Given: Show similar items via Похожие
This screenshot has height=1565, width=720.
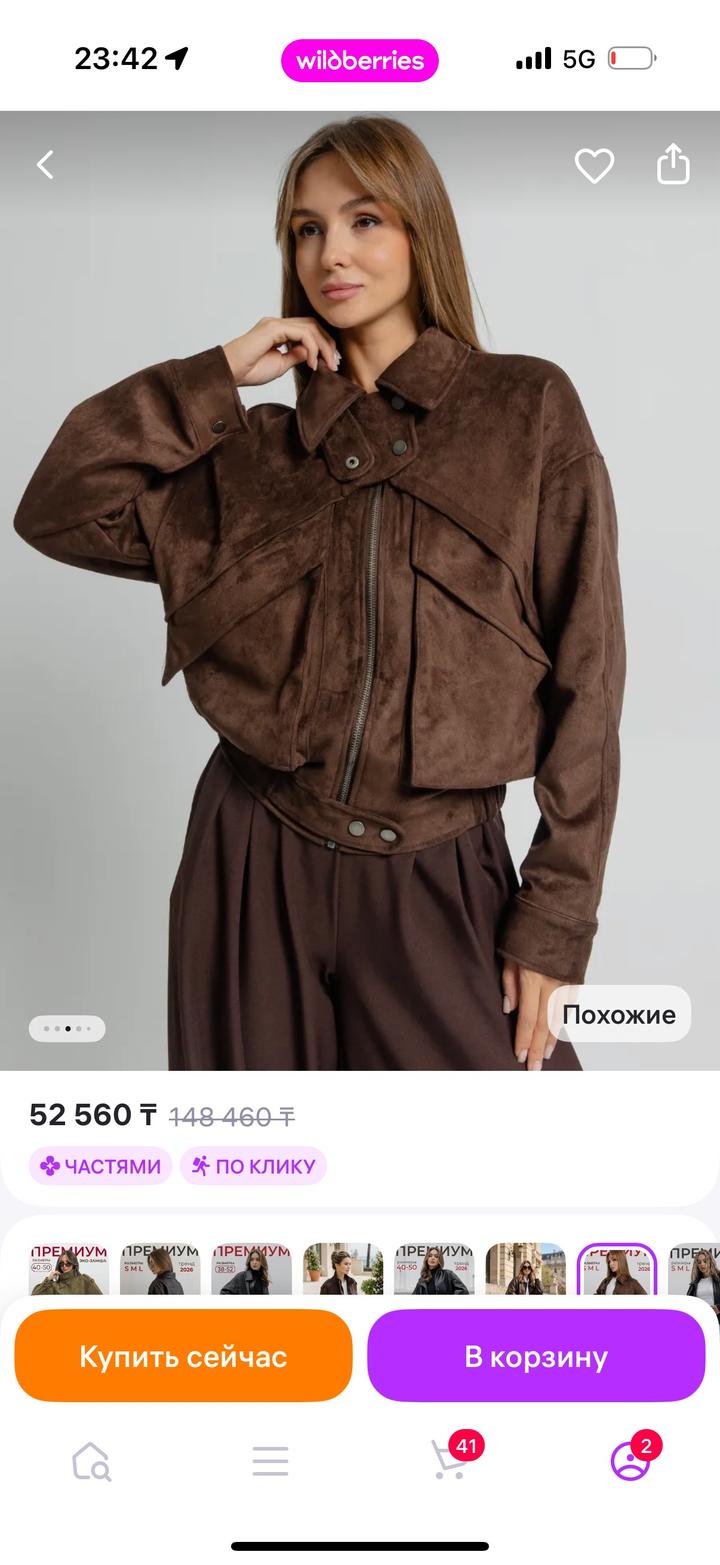Looking at the screenshot, I should click(x=619, y=1014).
